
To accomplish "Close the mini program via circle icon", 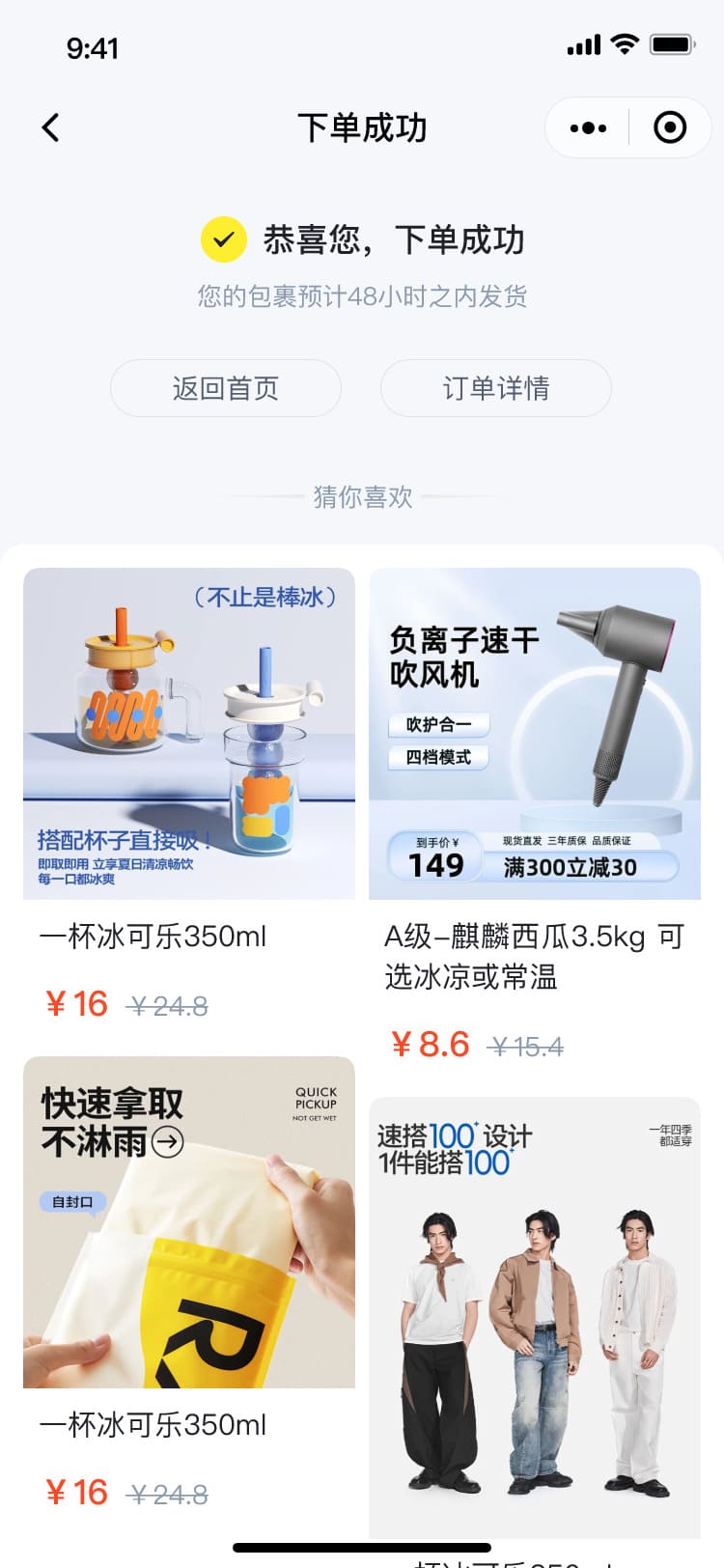I will (670, 127).
